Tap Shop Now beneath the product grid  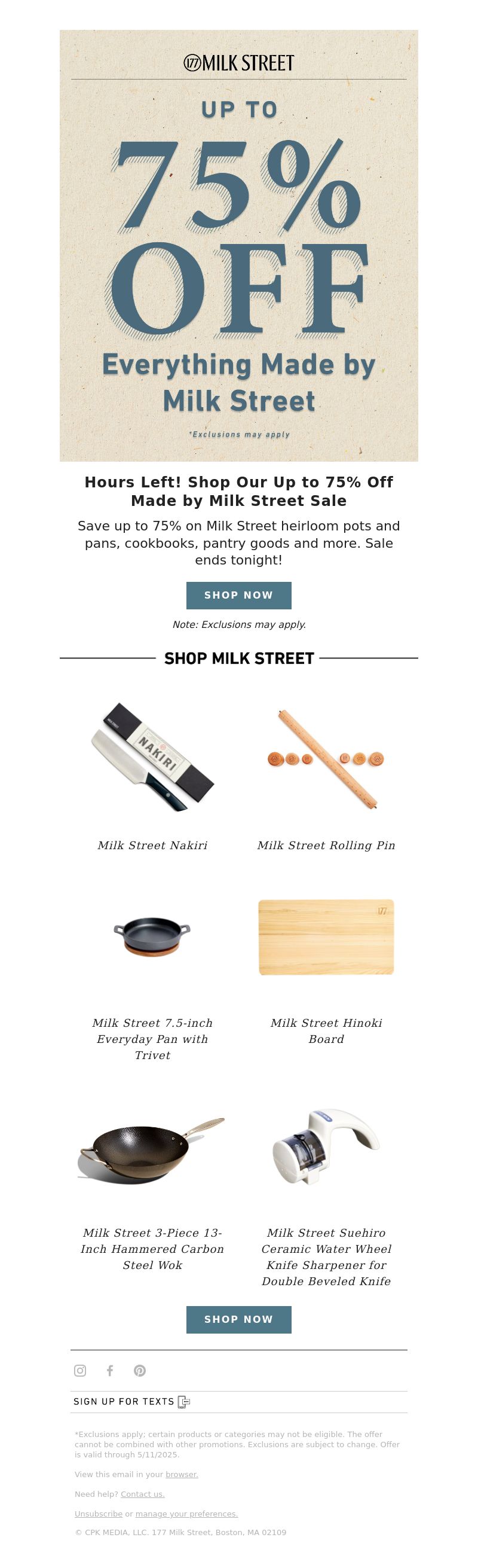(x=238, y=1319)
